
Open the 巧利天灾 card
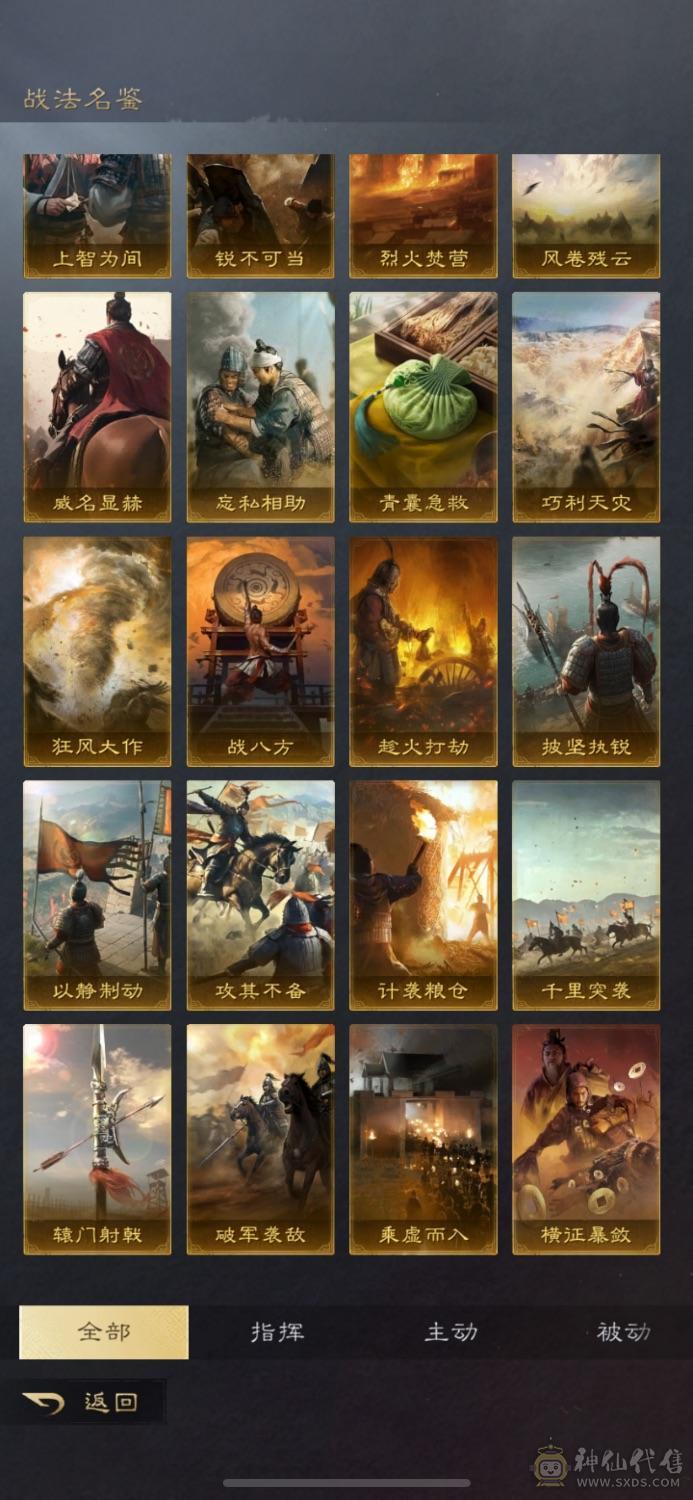[x=586, y=407]
